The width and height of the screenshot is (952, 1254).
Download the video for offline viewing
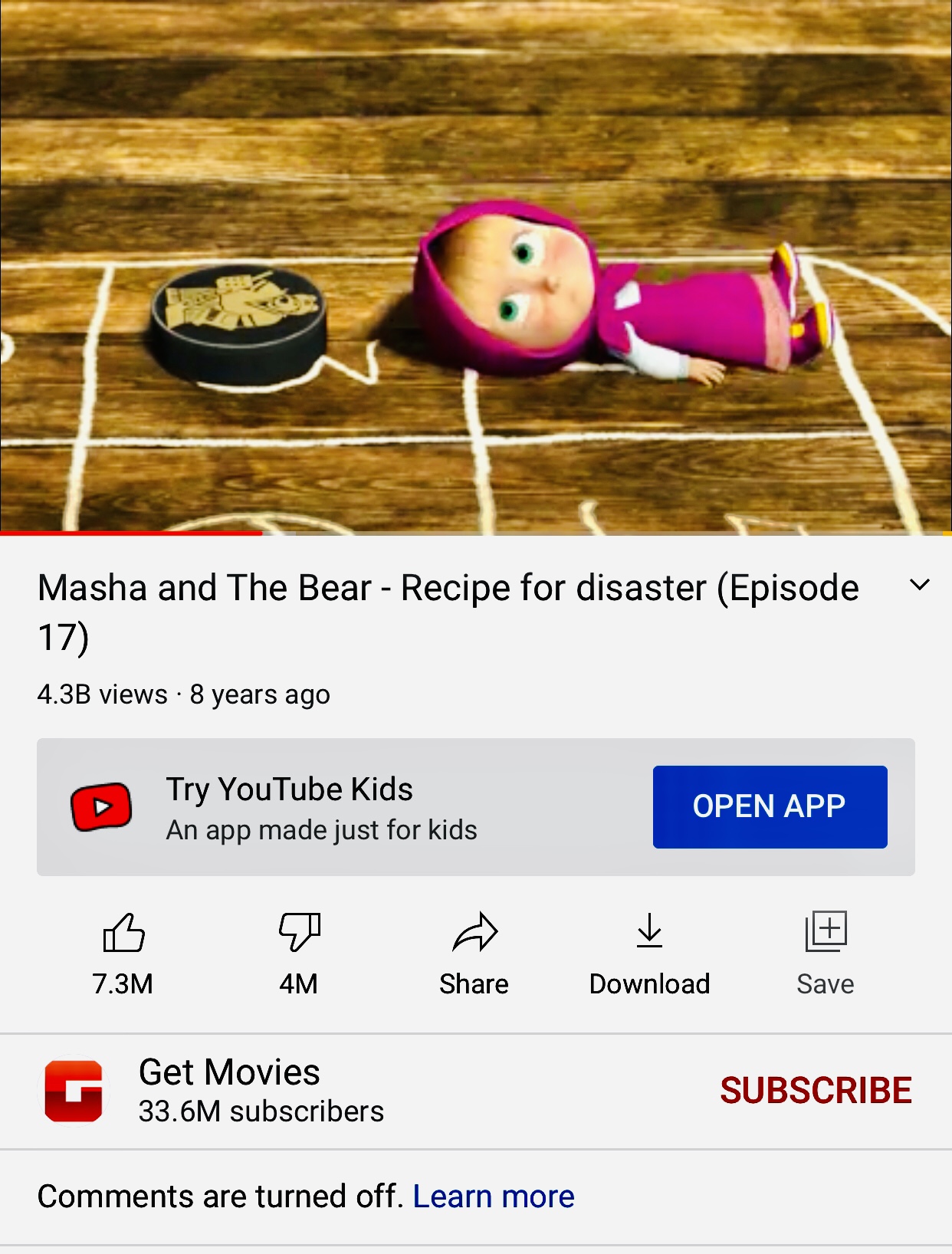(649, 934)
